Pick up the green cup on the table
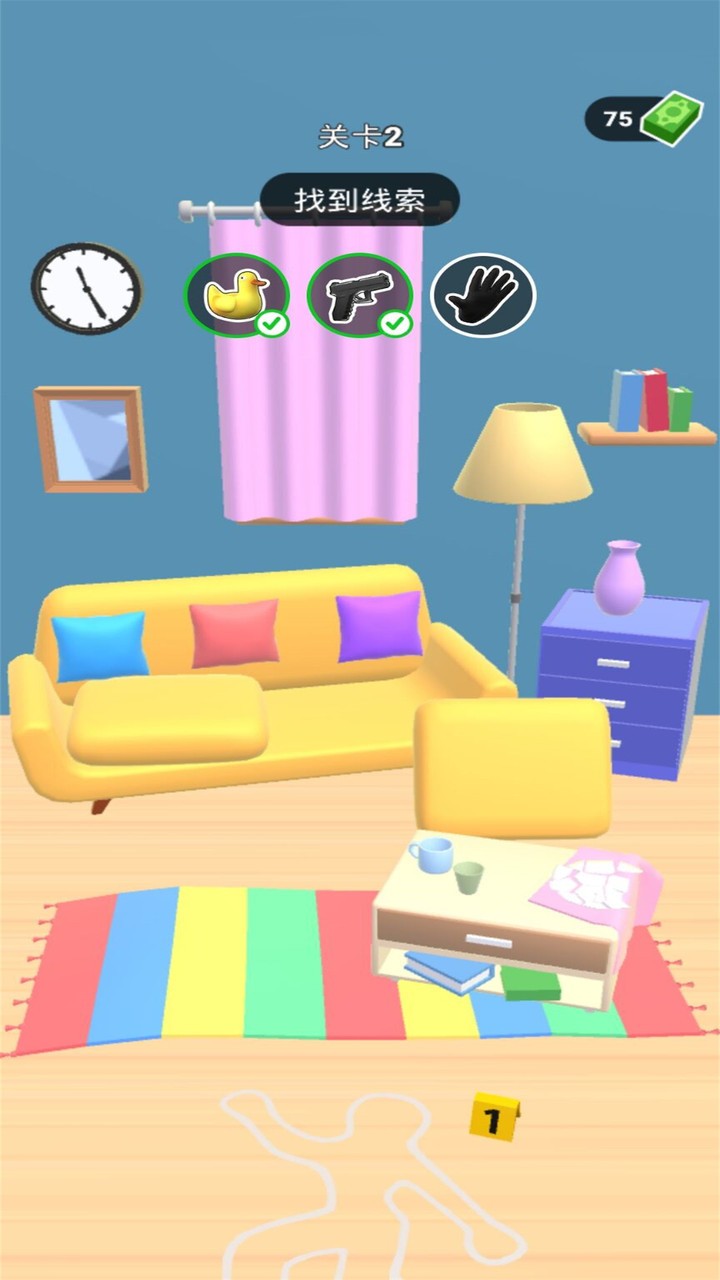Screen dimensions: 720x1280 tap(468, 877)
